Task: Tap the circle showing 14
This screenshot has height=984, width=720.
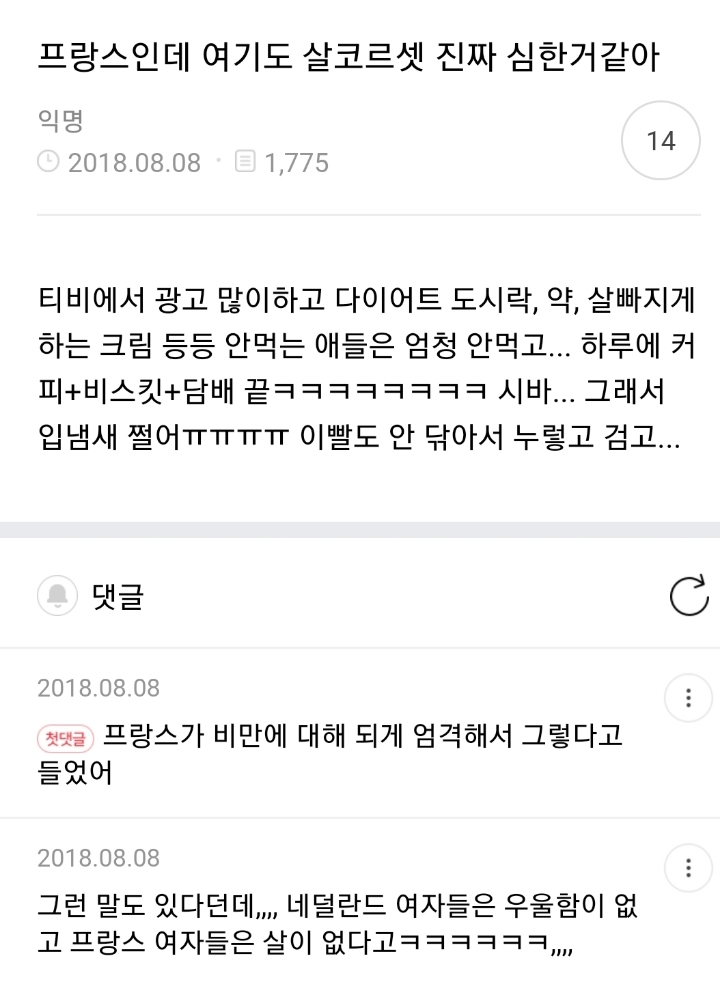Action: click(x=660, y=141)
